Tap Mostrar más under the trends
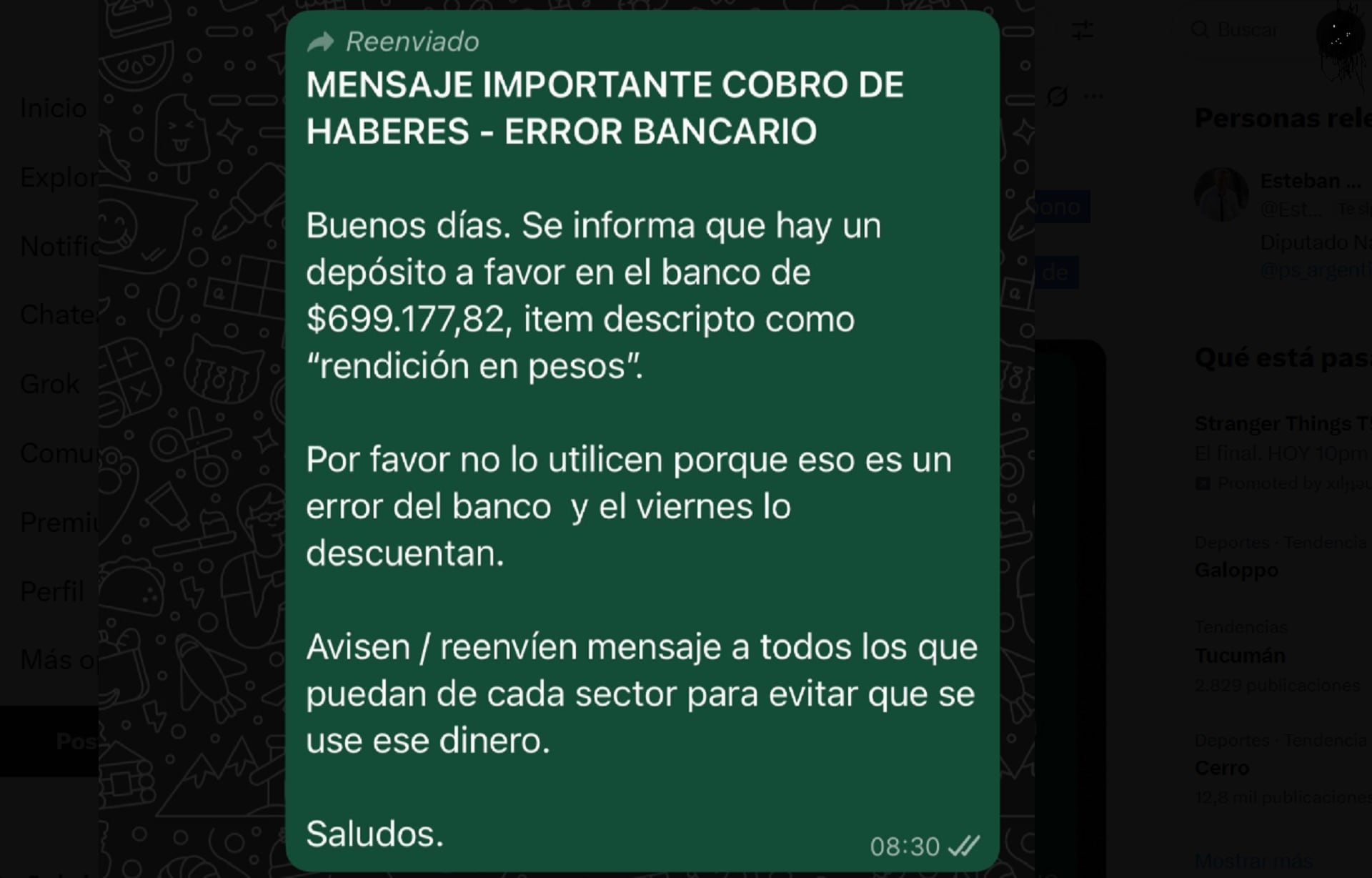The image size is (1372, 878). point(1253,861)
